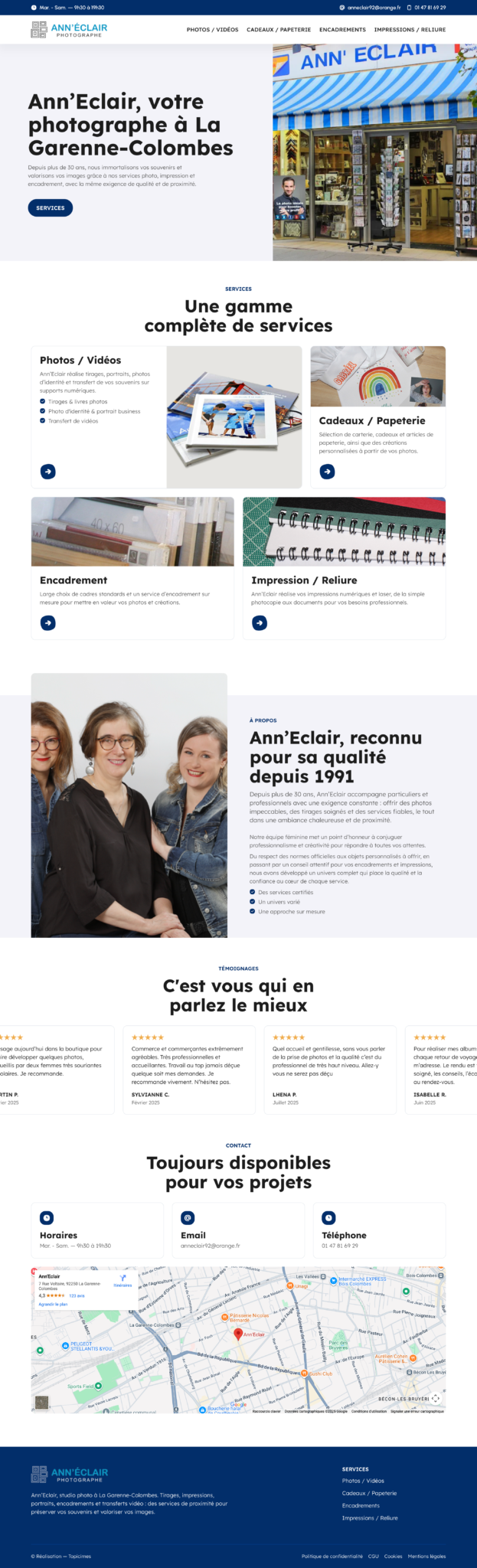
Task: Toggle map fullscreen view
Action: [440, 1276]
